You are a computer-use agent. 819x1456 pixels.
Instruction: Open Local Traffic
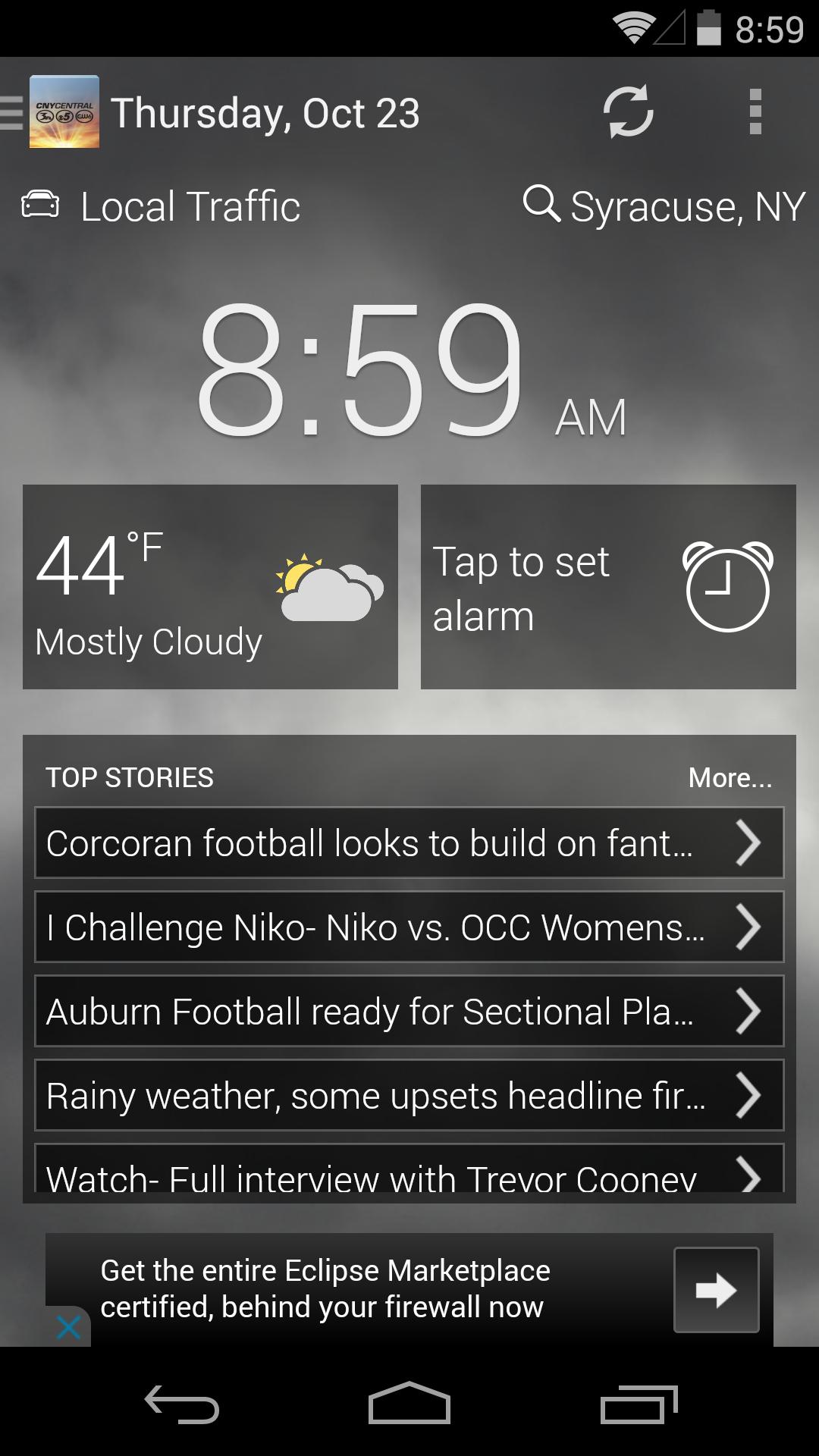pos(162,206)
